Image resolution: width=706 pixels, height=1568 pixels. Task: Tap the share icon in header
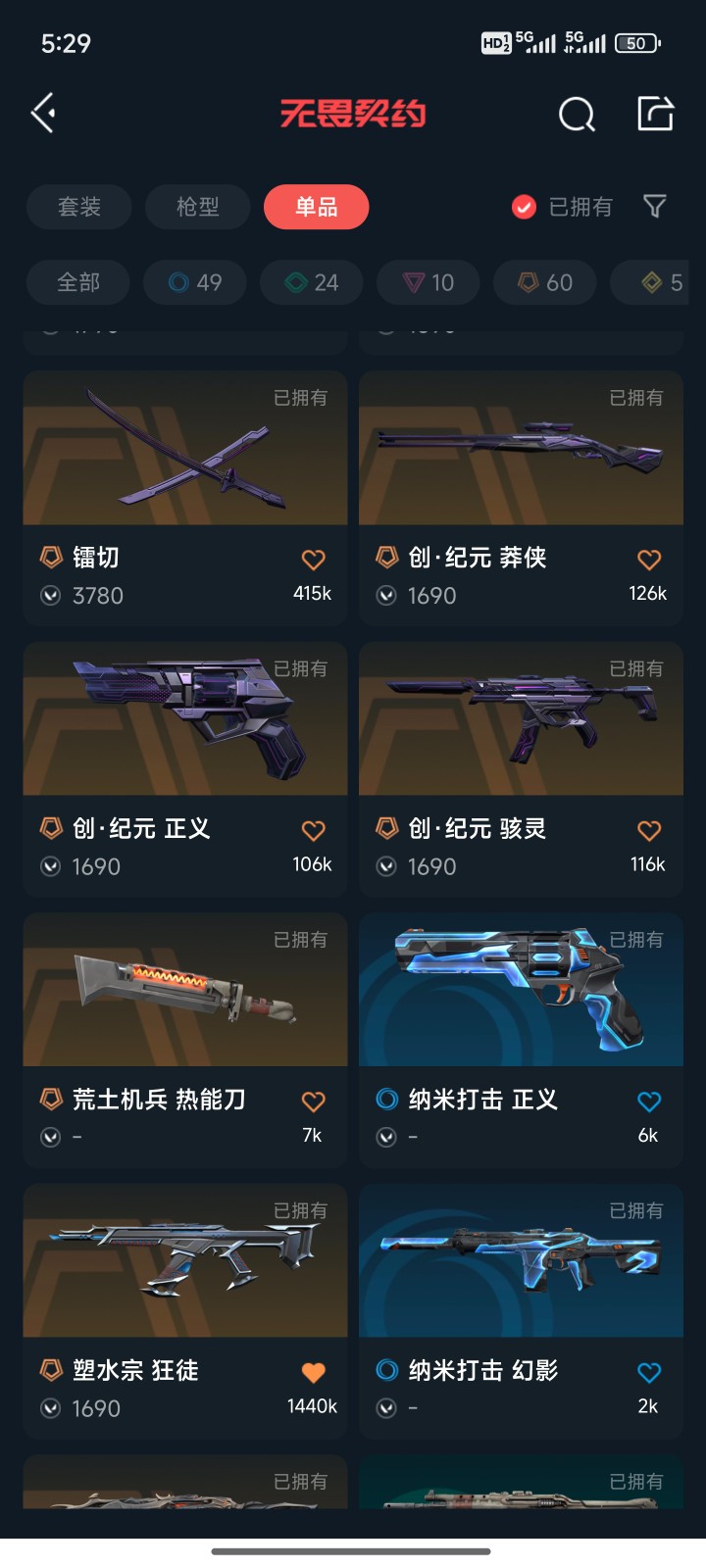(x=655, y=114)
